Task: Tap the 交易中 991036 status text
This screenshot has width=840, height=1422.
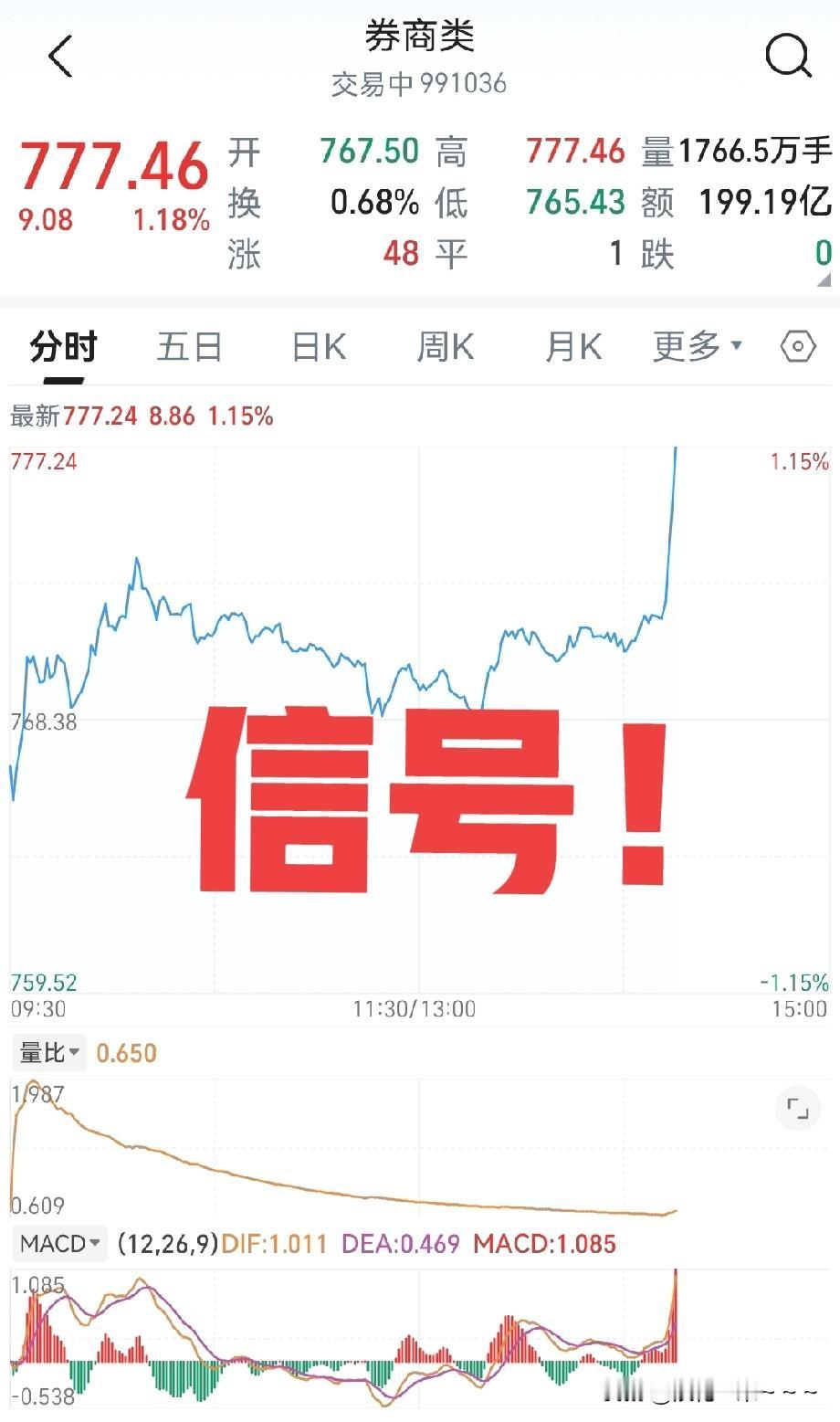Action: coord(420,83)
